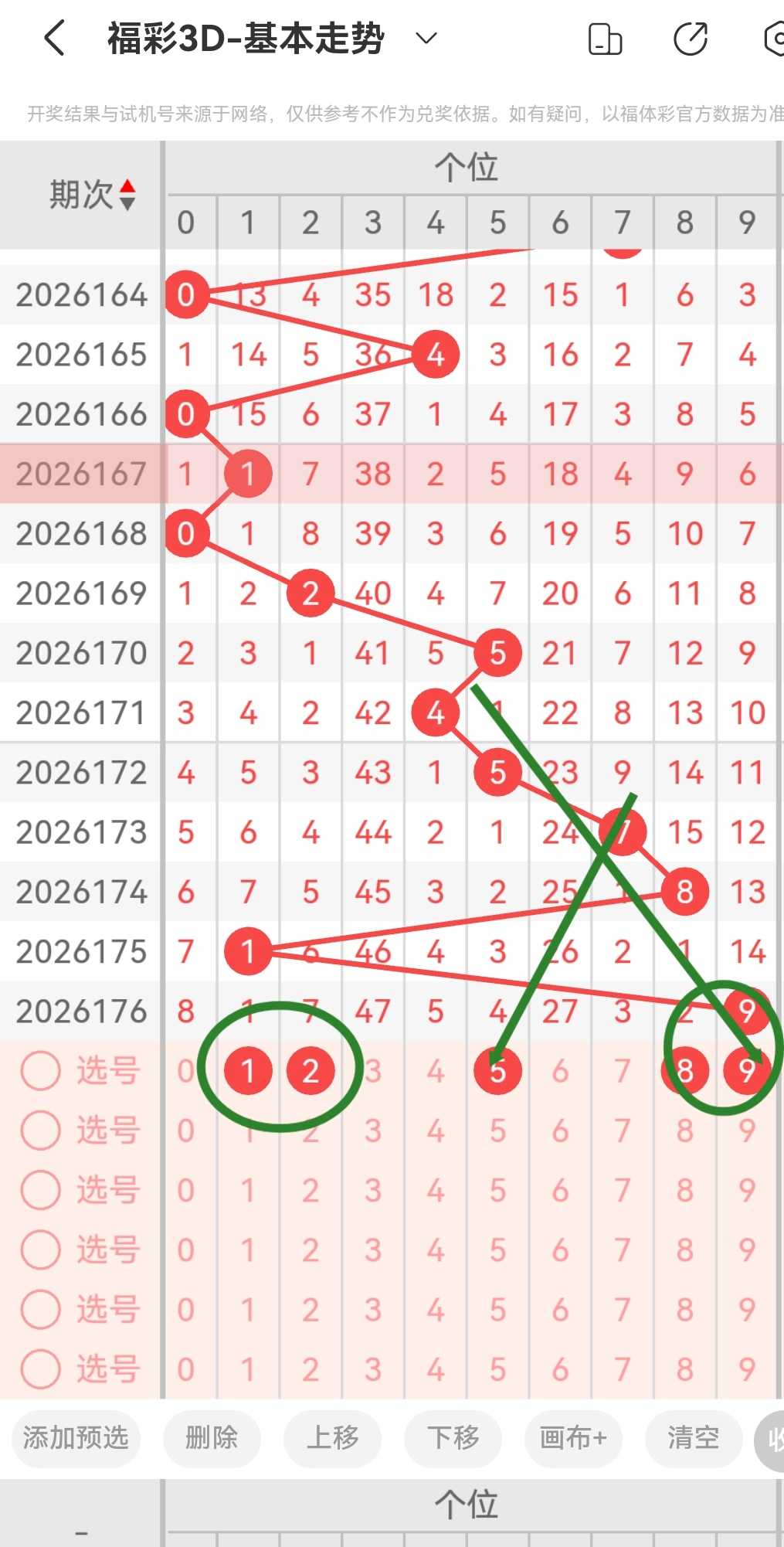Deselect the number 8 in the first 选号 row
This screenshot has width=784, height=1547.
[684, 1071]
